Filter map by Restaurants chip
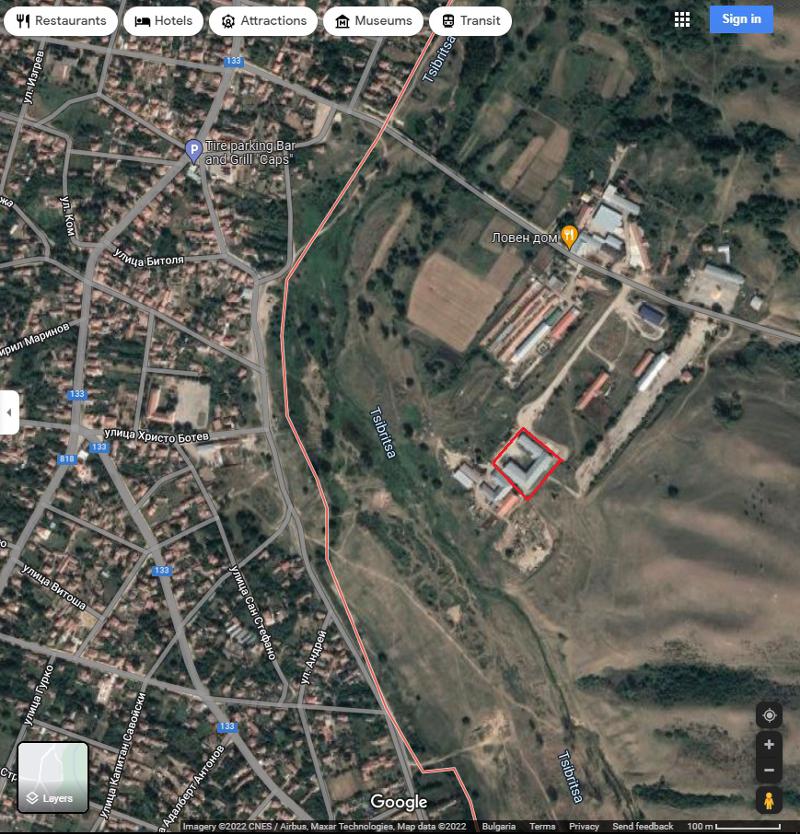The width and height of the screenshot is (800, 834). 61,21
